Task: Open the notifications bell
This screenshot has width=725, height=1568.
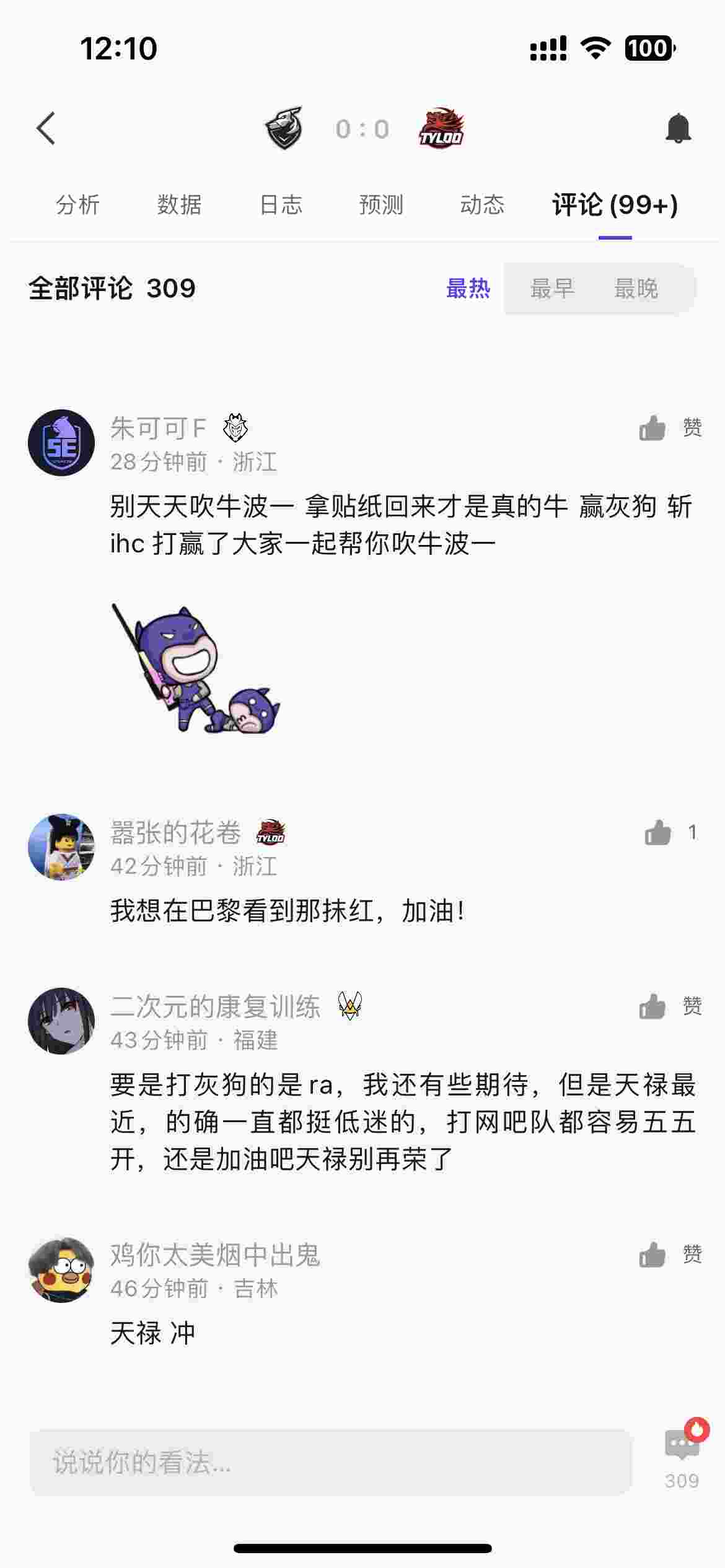Action: pos(678,129)
